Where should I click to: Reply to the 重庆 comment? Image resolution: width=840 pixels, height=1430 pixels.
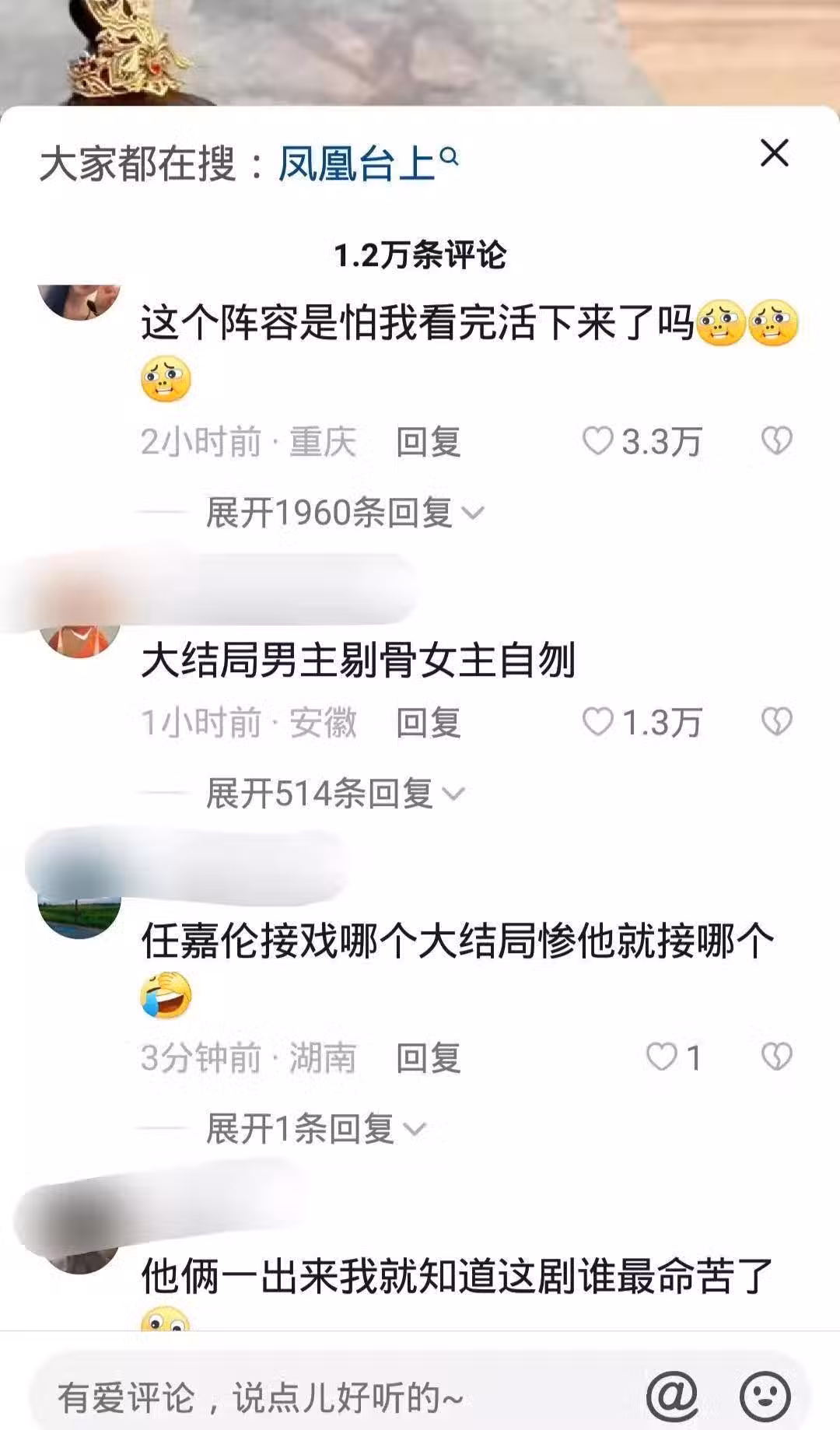tap(428, 442)
